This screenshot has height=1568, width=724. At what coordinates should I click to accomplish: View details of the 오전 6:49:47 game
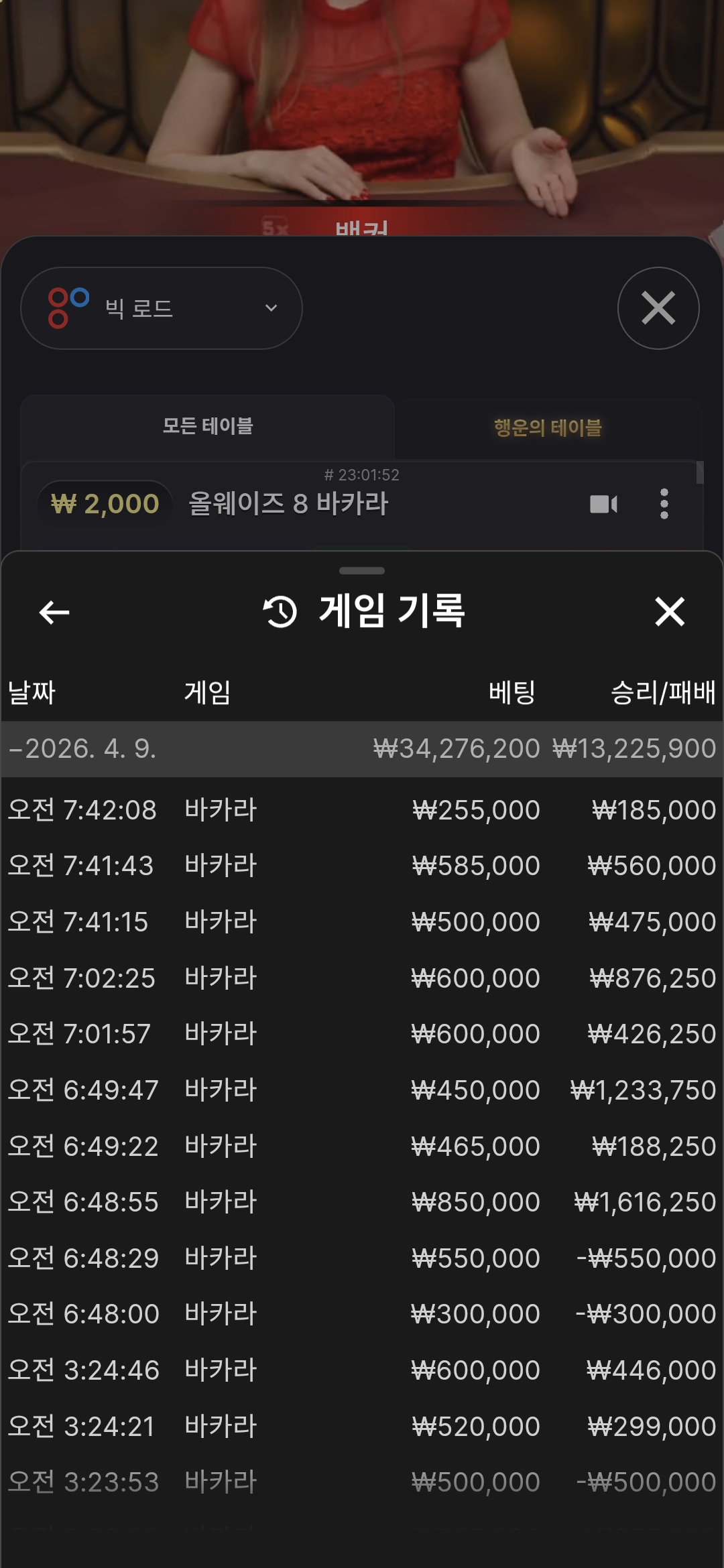(362, 1090)
